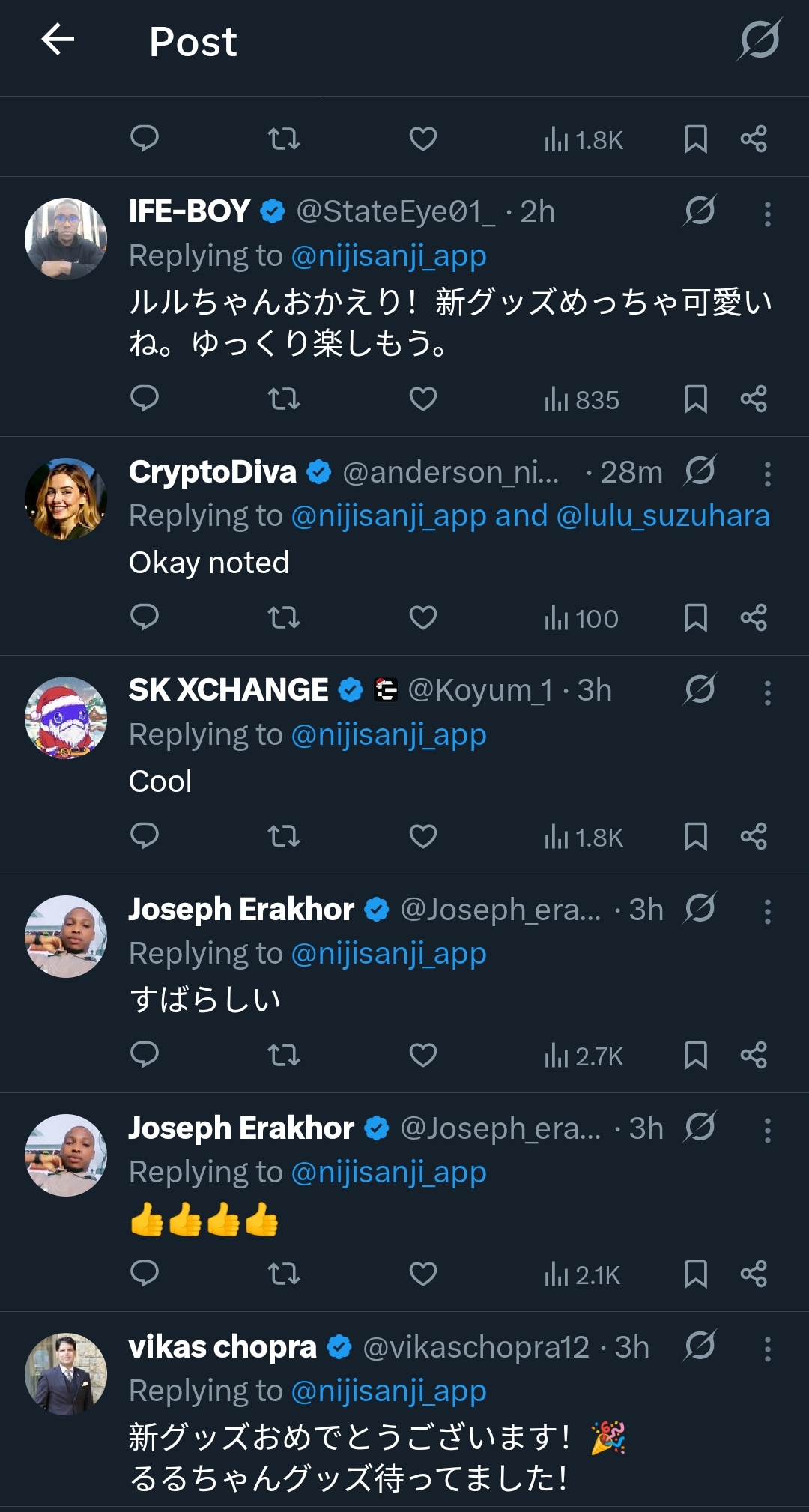Share SK XCHANGE's reply
This screenshot has height=1512, width=809.
point(754,836)
